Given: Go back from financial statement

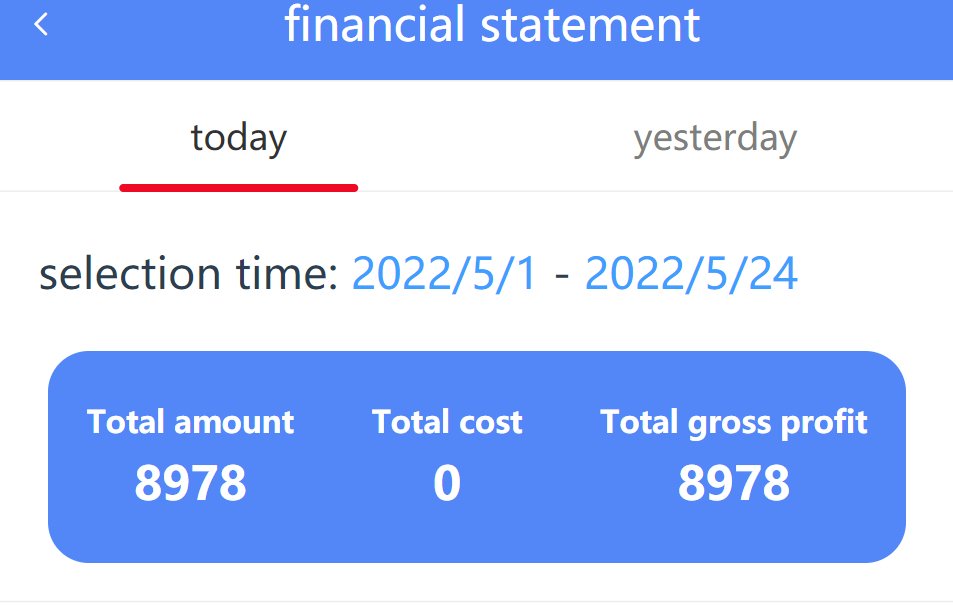Looking at the screenshot, I should point(41,25).
